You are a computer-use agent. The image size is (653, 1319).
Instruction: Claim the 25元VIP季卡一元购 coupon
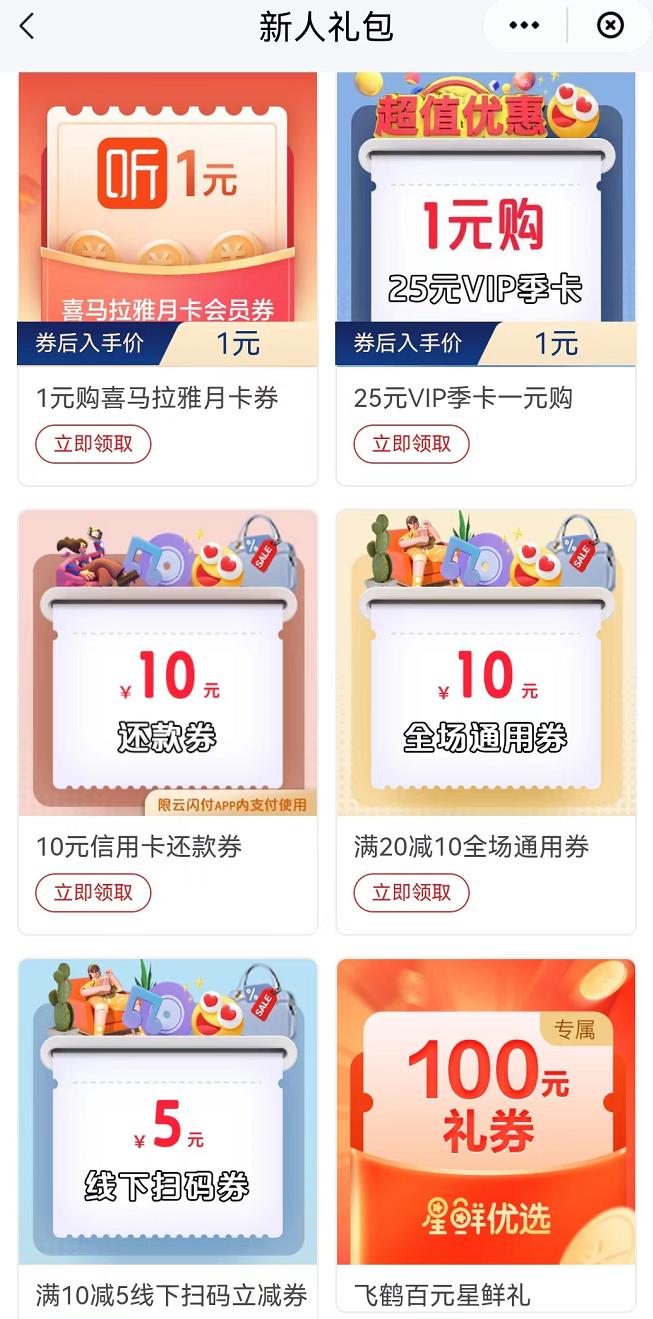(411, 444)
